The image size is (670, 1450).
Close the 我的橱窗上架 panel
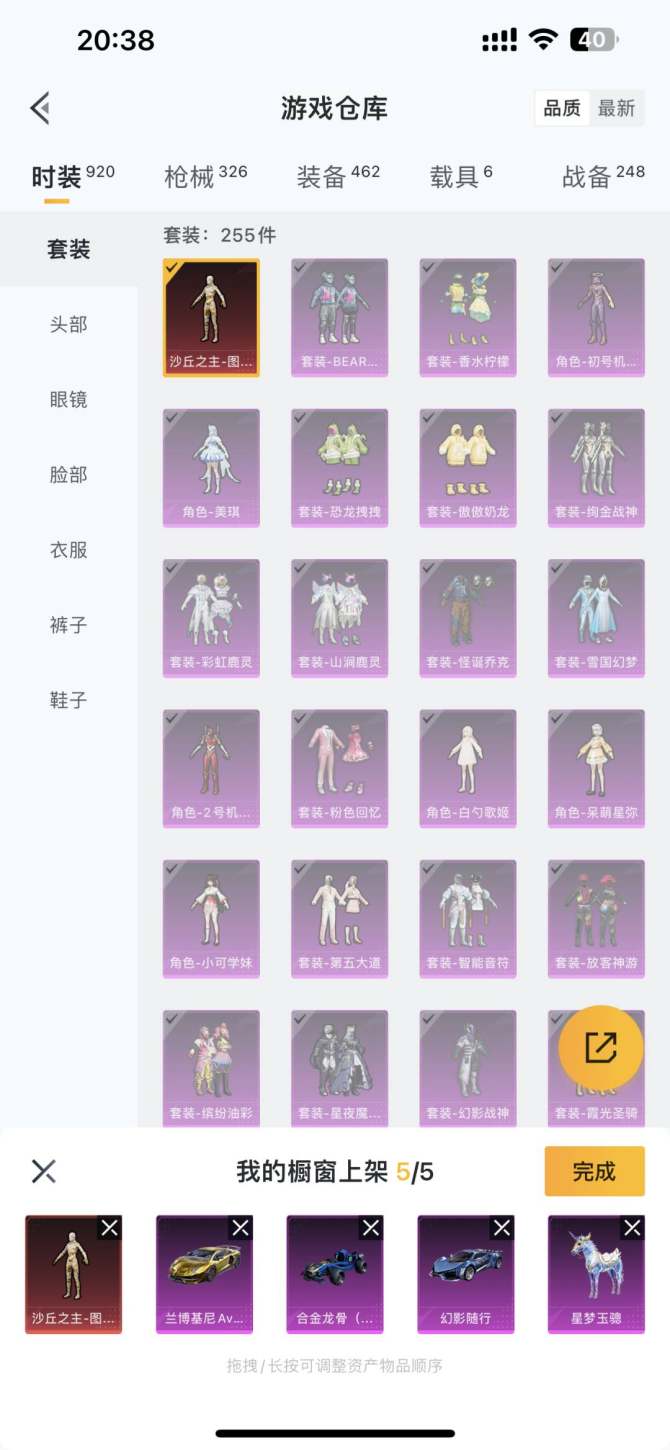tap(43, 1171)
